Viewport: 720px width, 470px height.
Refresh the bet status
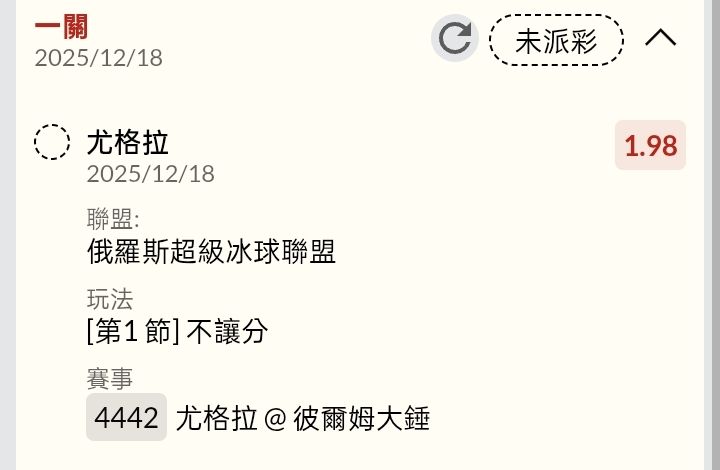[455, 39]
